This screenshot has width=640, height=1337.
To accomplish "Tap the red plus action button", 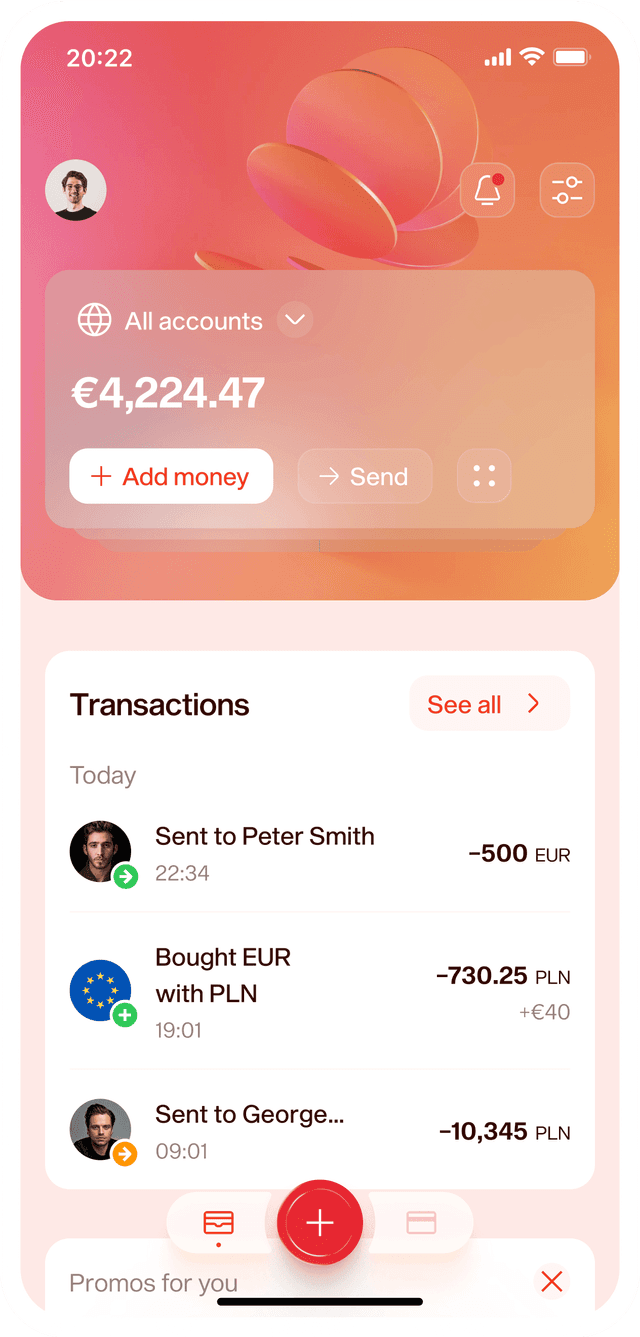I will tap(320, 1222).
